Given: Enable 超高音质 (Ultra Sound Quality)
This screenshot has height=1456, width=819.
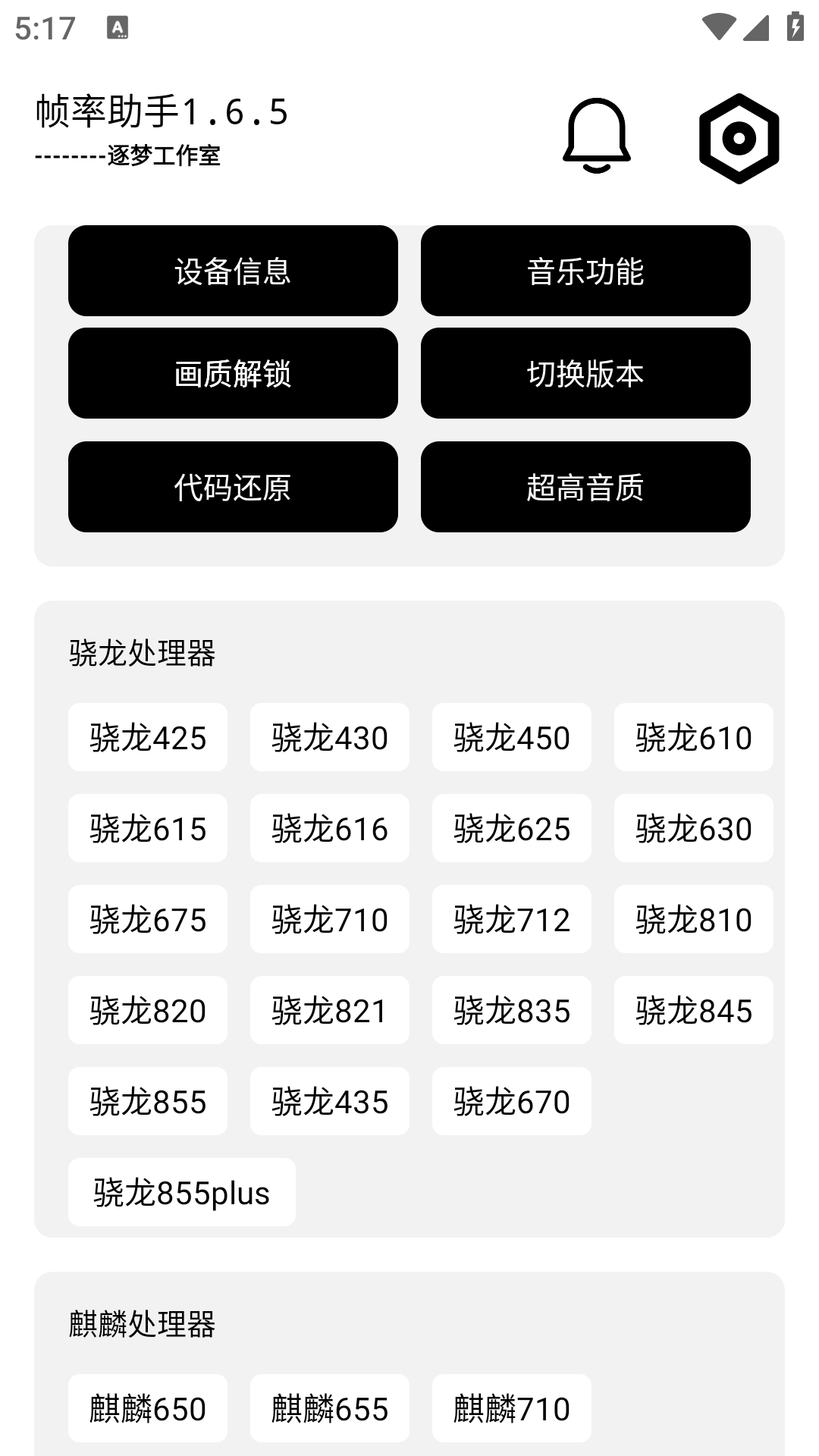Looking at the screenshot, I should tap(586, 486).
